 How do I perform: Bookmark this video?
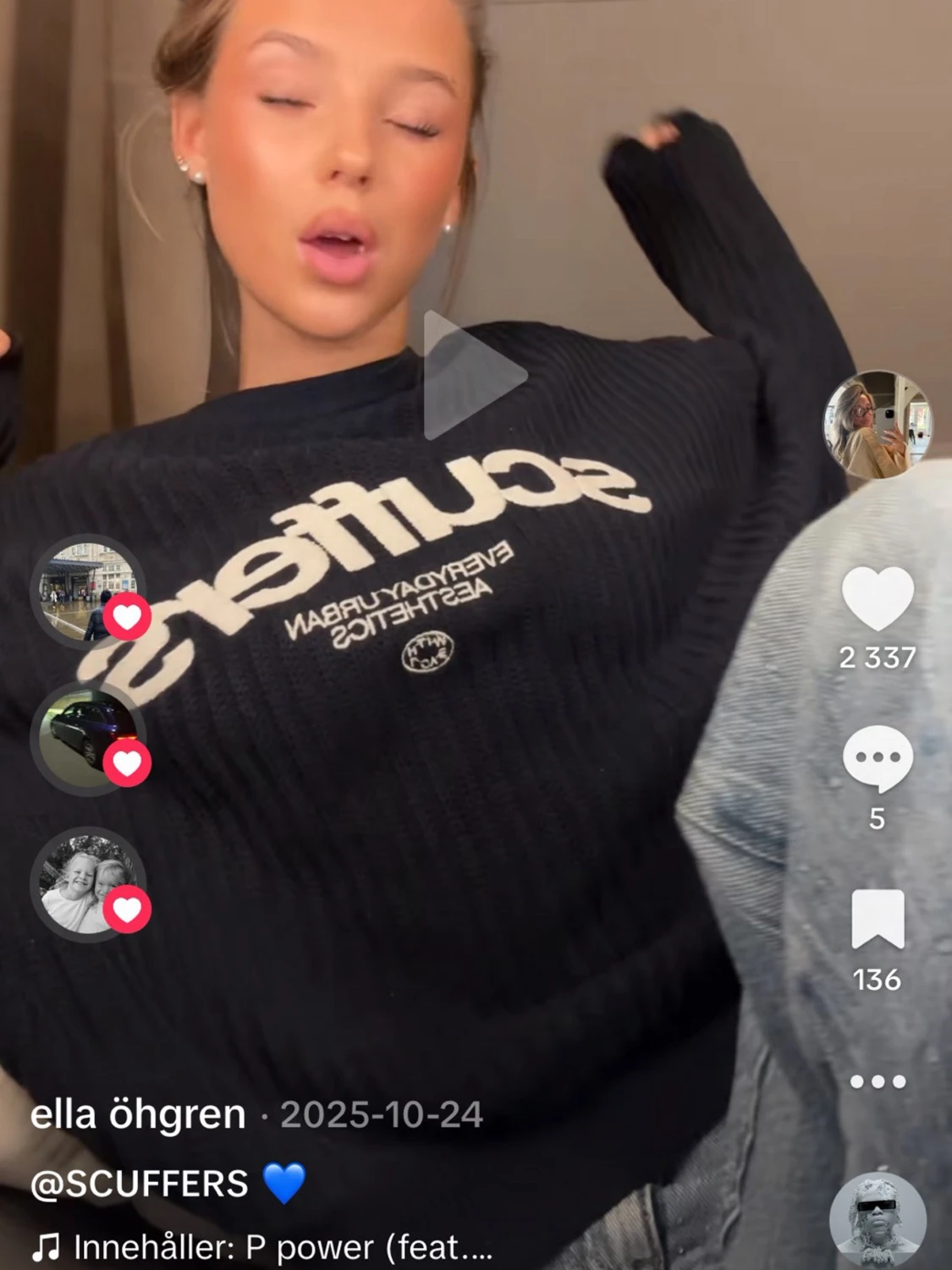pos(878,919)
